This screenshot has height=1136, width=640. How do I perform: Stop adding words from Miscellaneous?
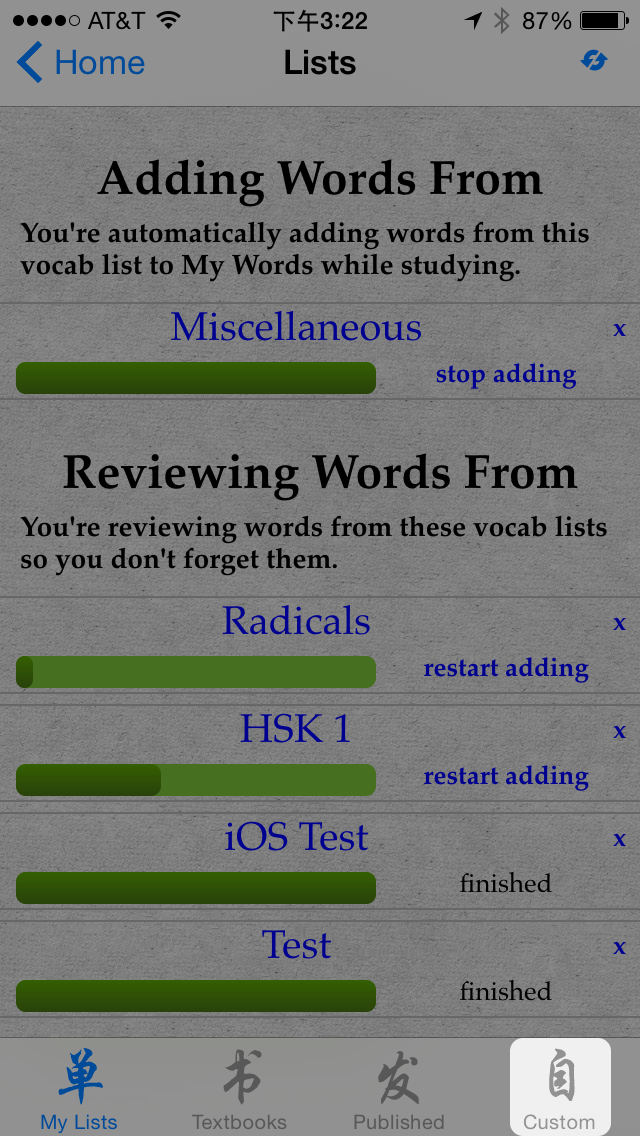click(x=506, y=375)
